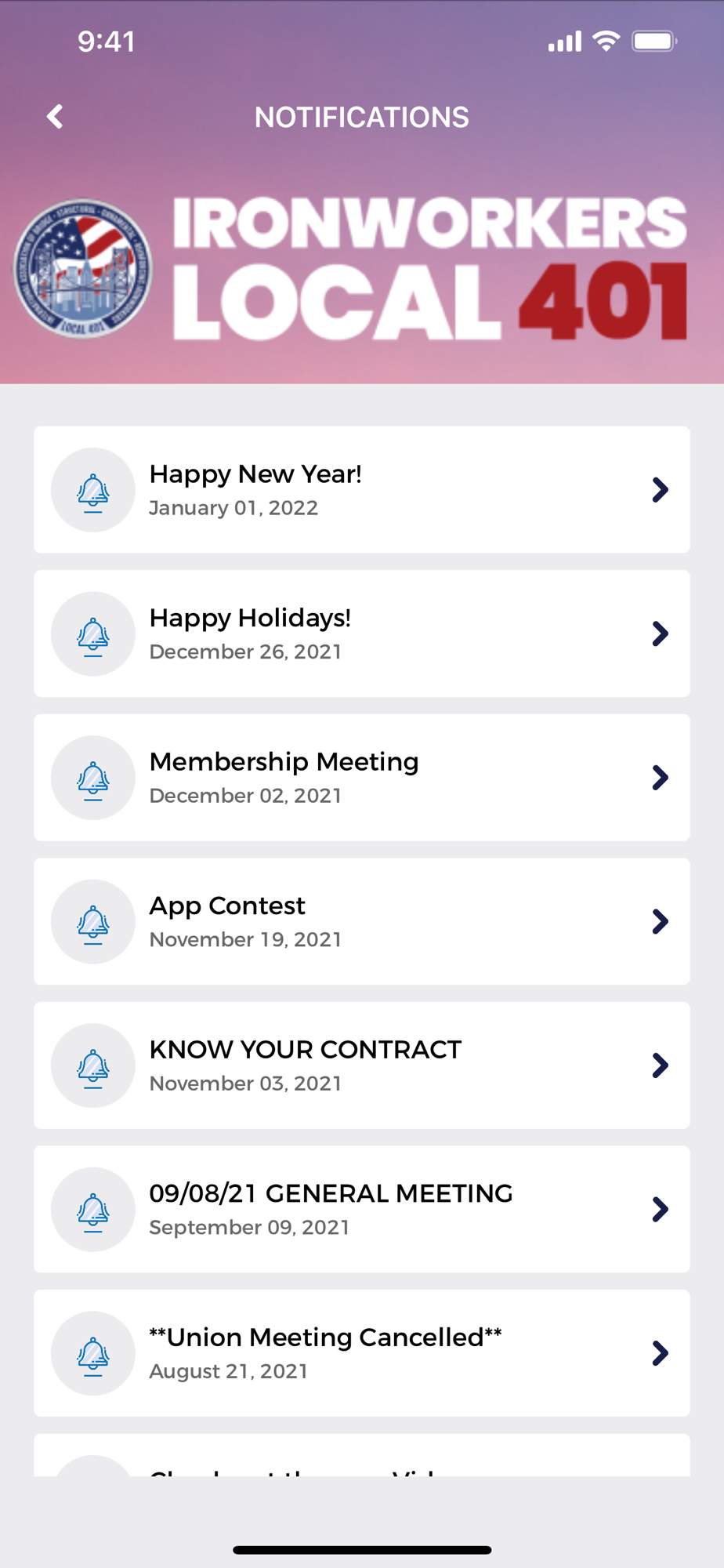Open the Happy Holidays! notification
This screenshot has width=724, height=1568.
(361, 633)
